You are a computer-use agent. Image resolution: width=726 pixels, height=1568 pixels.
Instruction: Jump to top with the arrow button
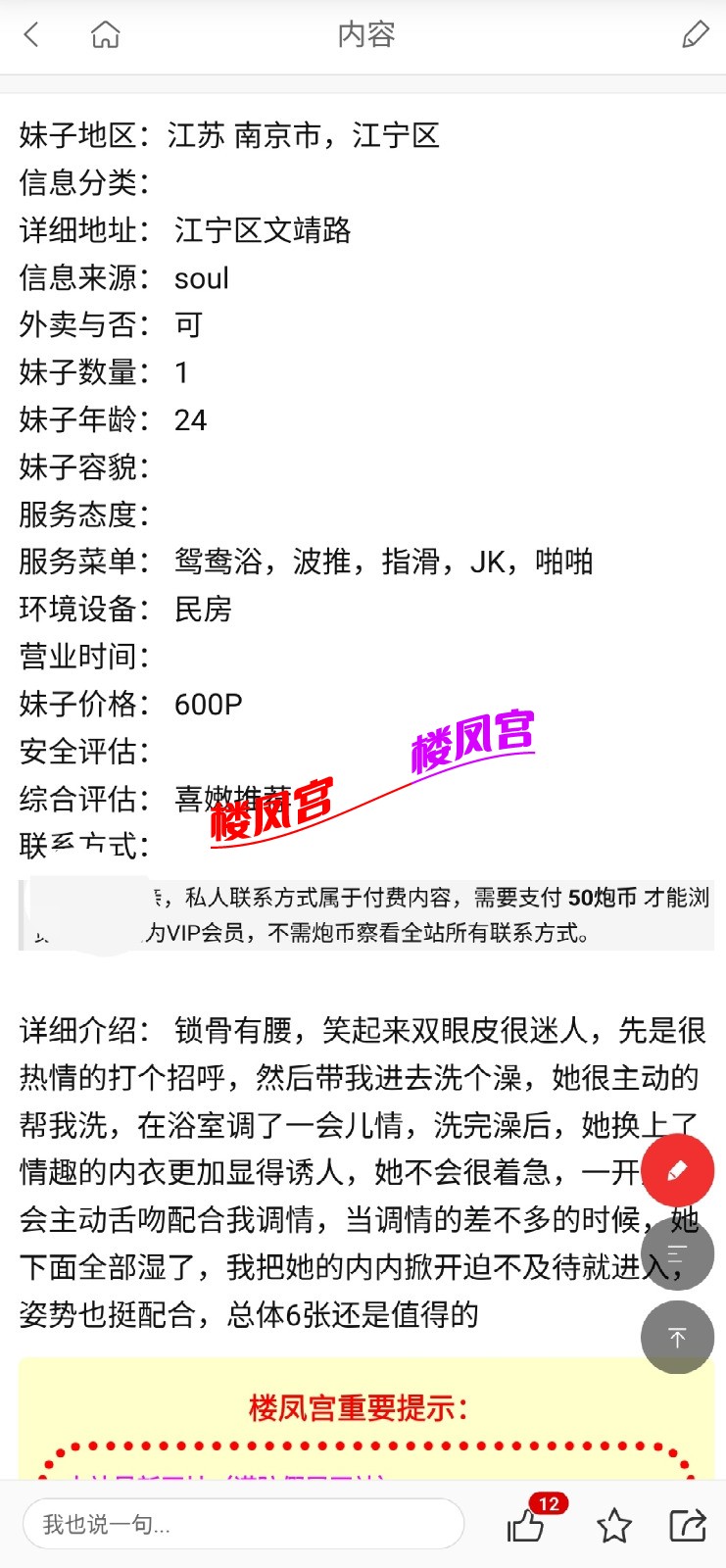(677, 1337)
